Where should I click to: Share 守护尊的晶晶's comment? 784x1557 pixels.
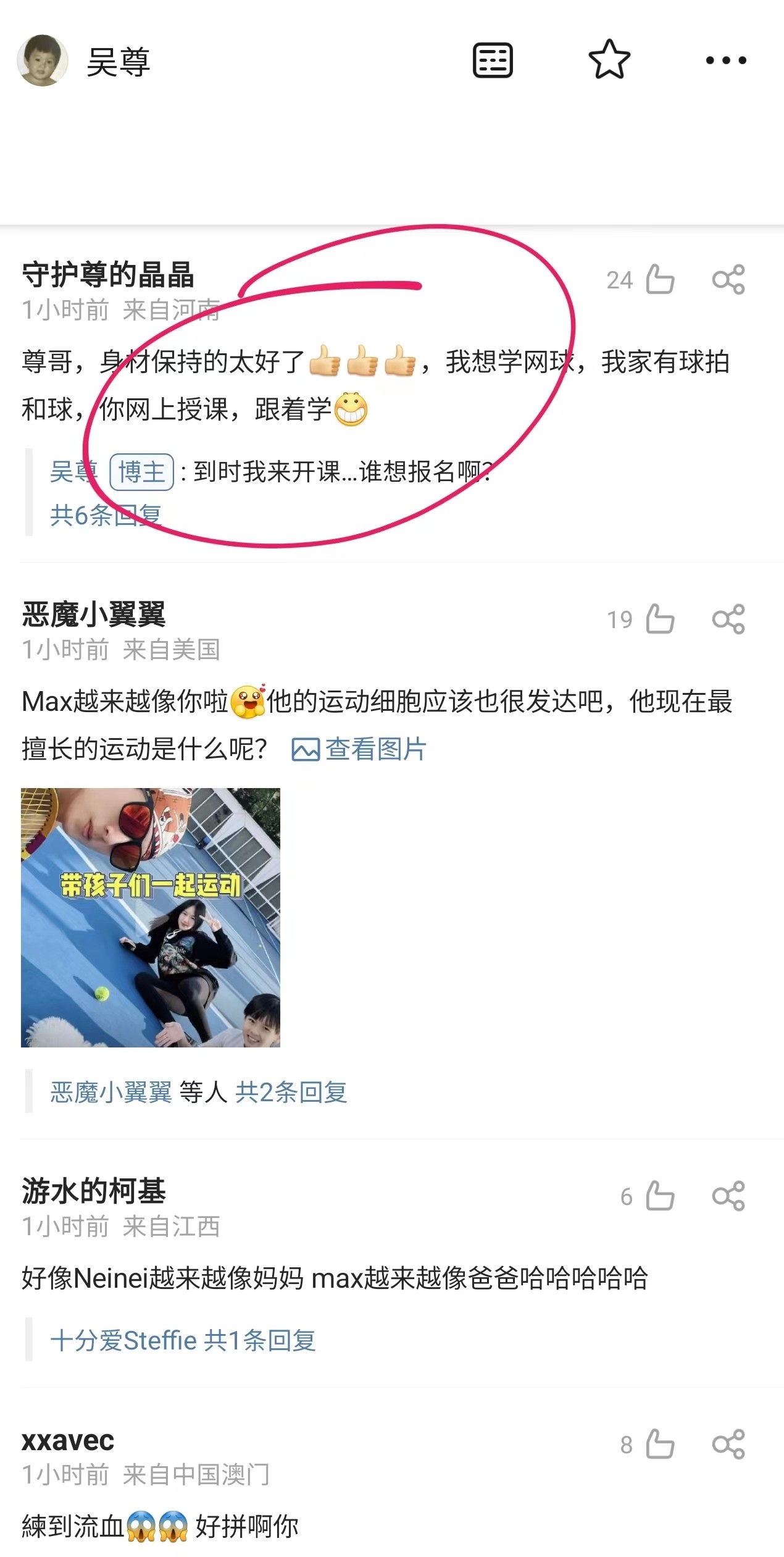coord(728,280)
